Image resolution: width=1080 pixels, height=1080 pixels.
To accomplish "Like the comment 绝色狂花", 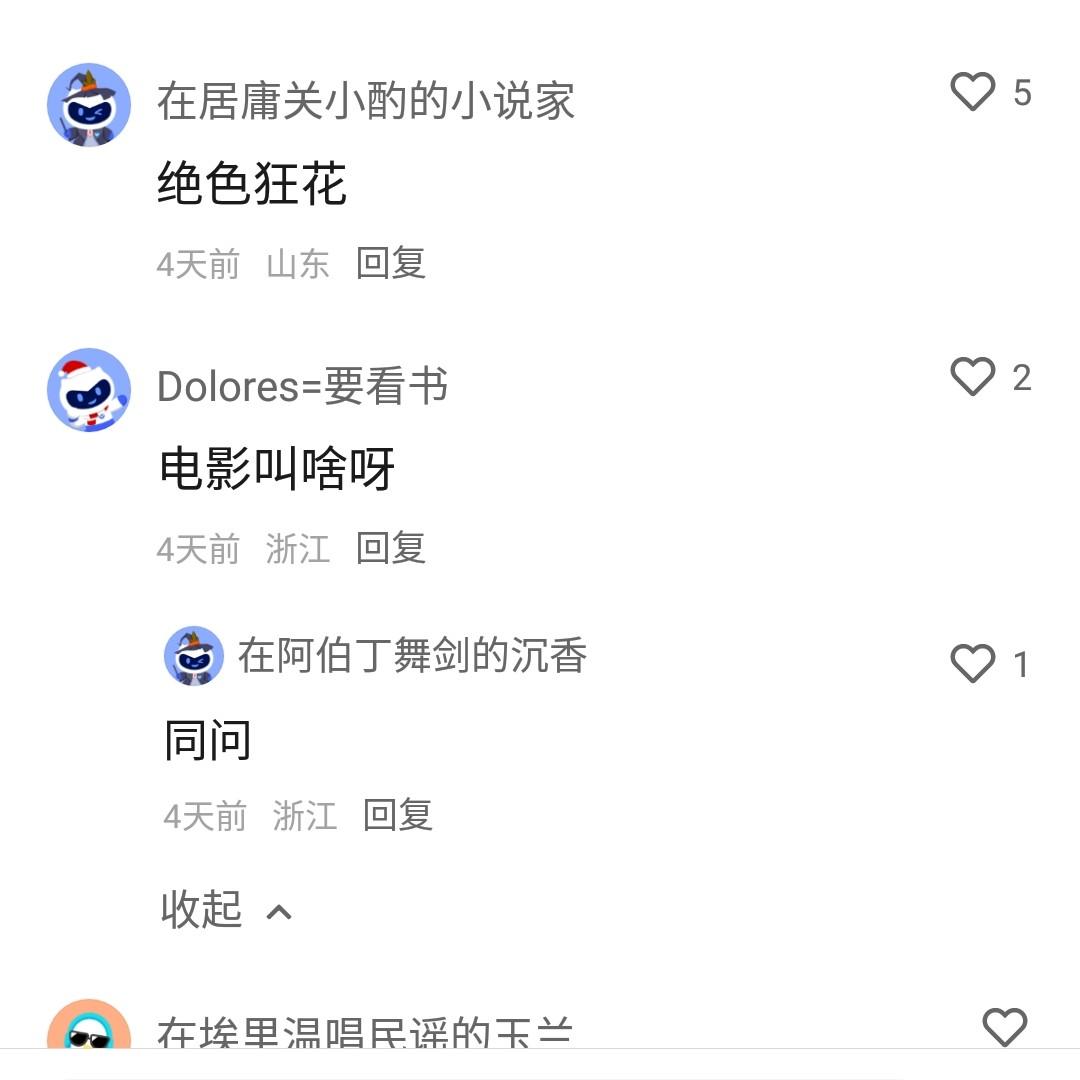I will [972, 93].
